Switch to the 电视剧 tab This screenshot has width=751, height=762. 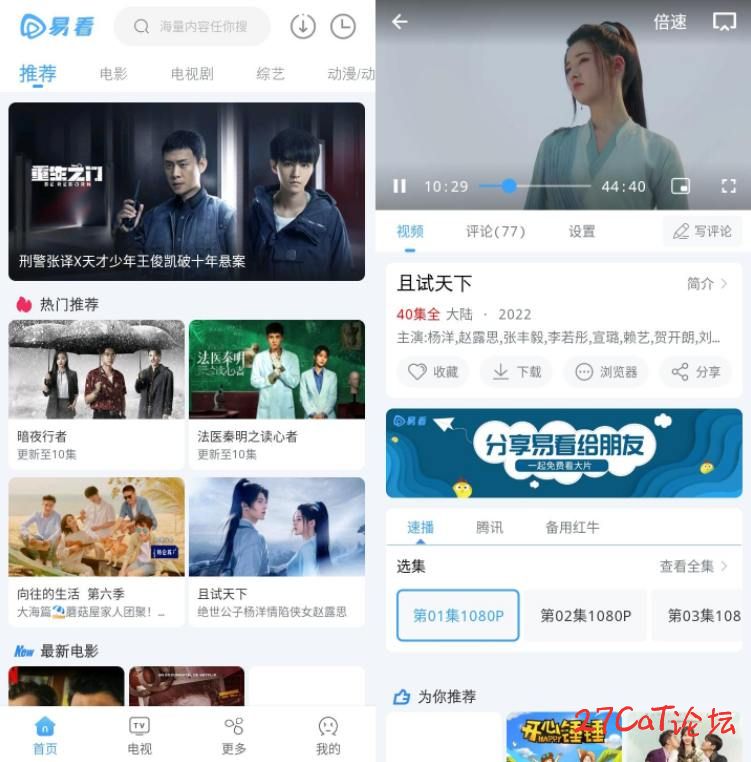click(x=192, y=74)
